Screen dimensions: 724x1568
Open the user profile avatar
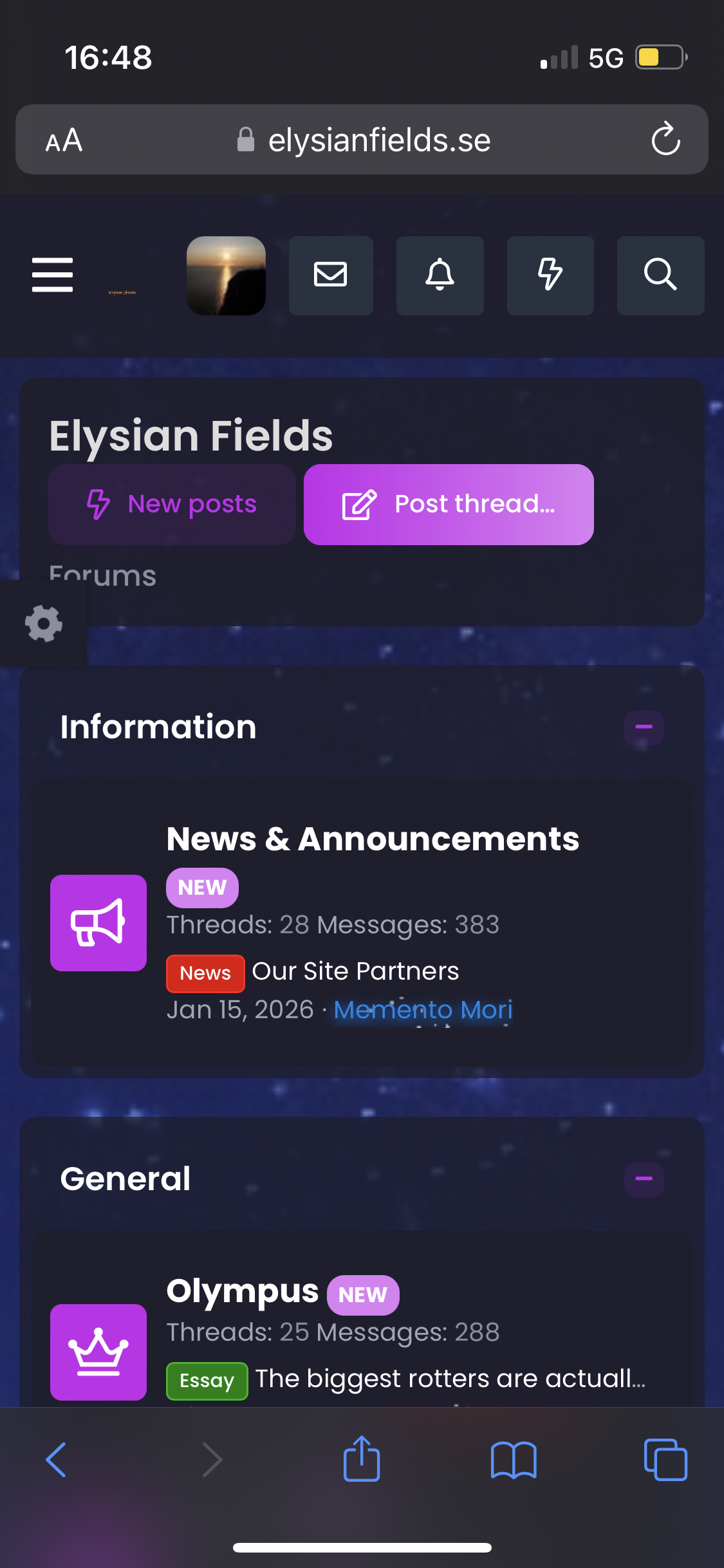pos(226,275)
